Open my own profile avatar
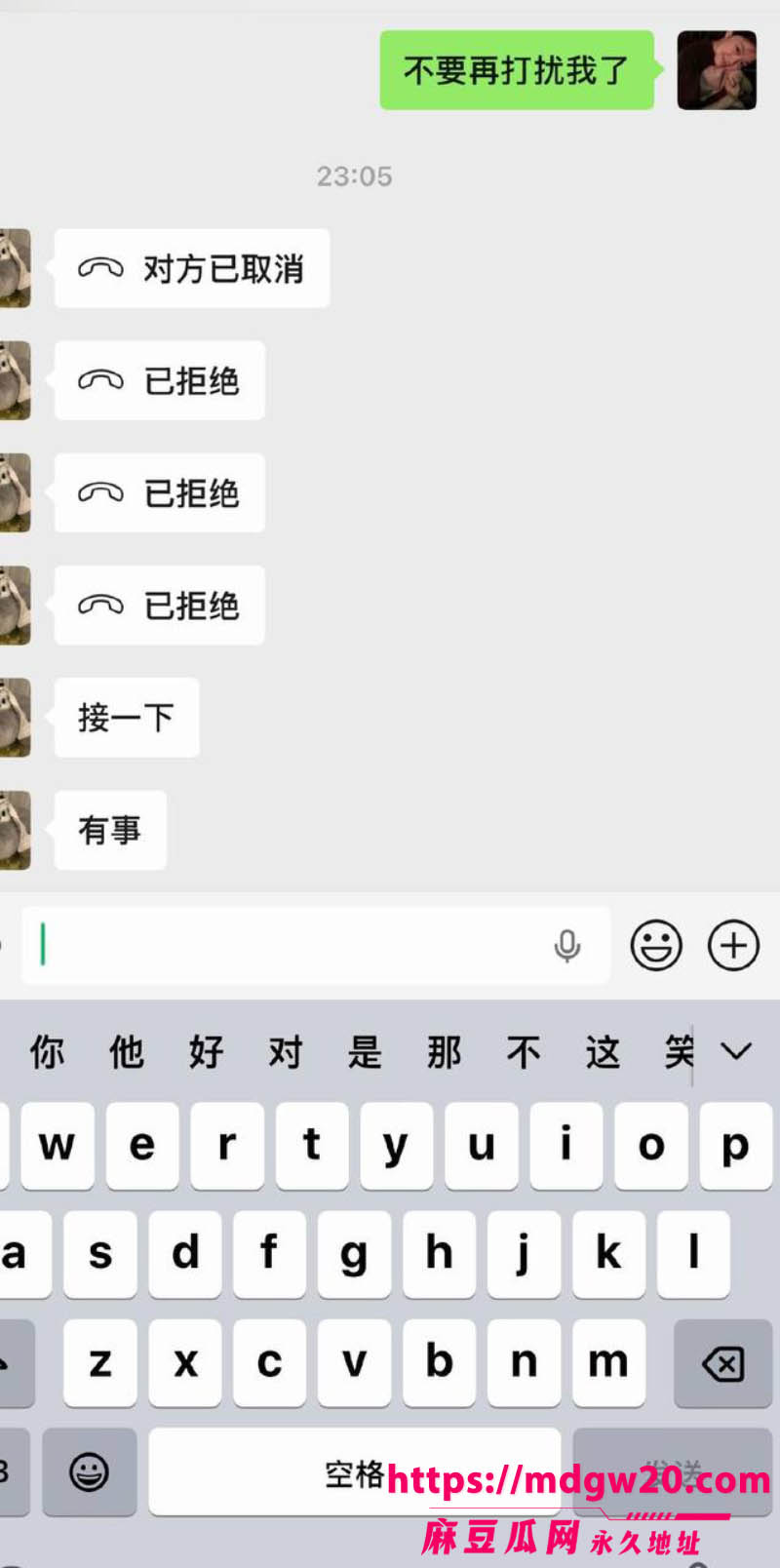This screenshot has height=1568, width=780. [x=717, y=69]
